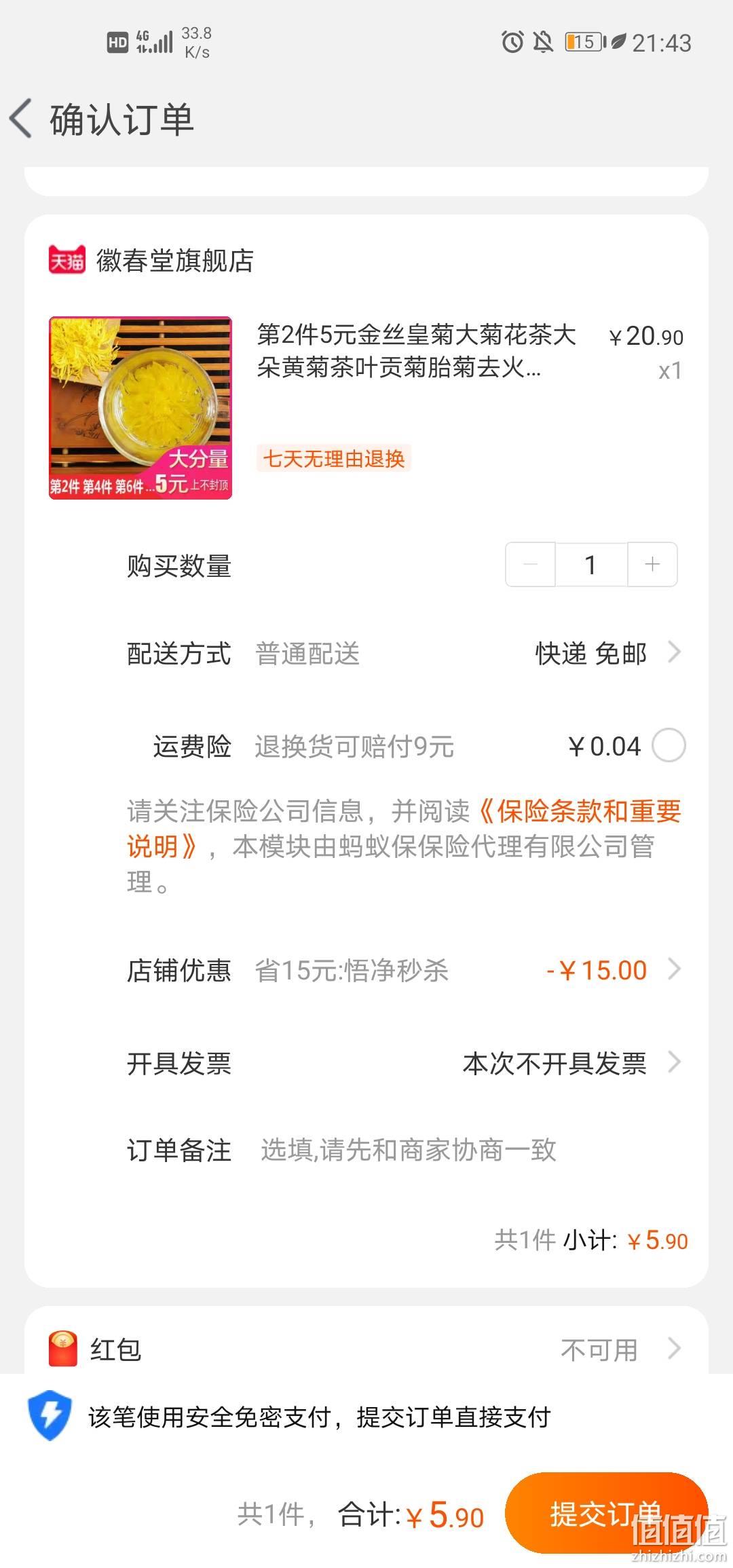Open the 店铺优惠 discount options
Viewport: 733px width, 1568px height.
click(x=404, y=970)
